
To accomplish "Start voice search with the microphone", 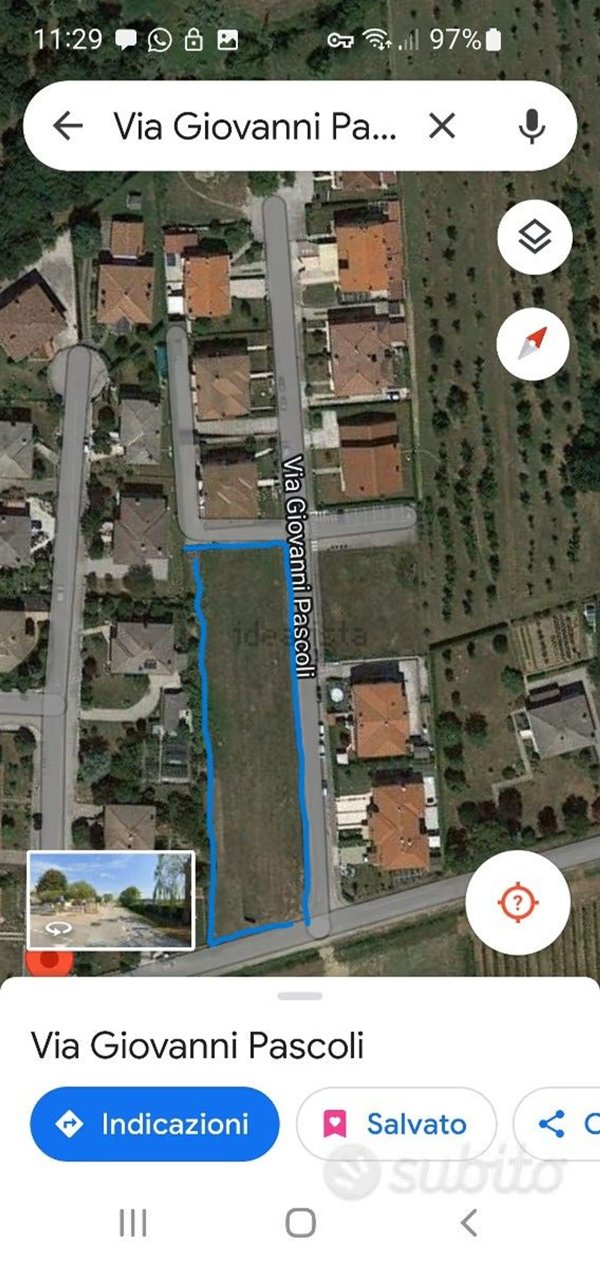I will click(532, 126).
